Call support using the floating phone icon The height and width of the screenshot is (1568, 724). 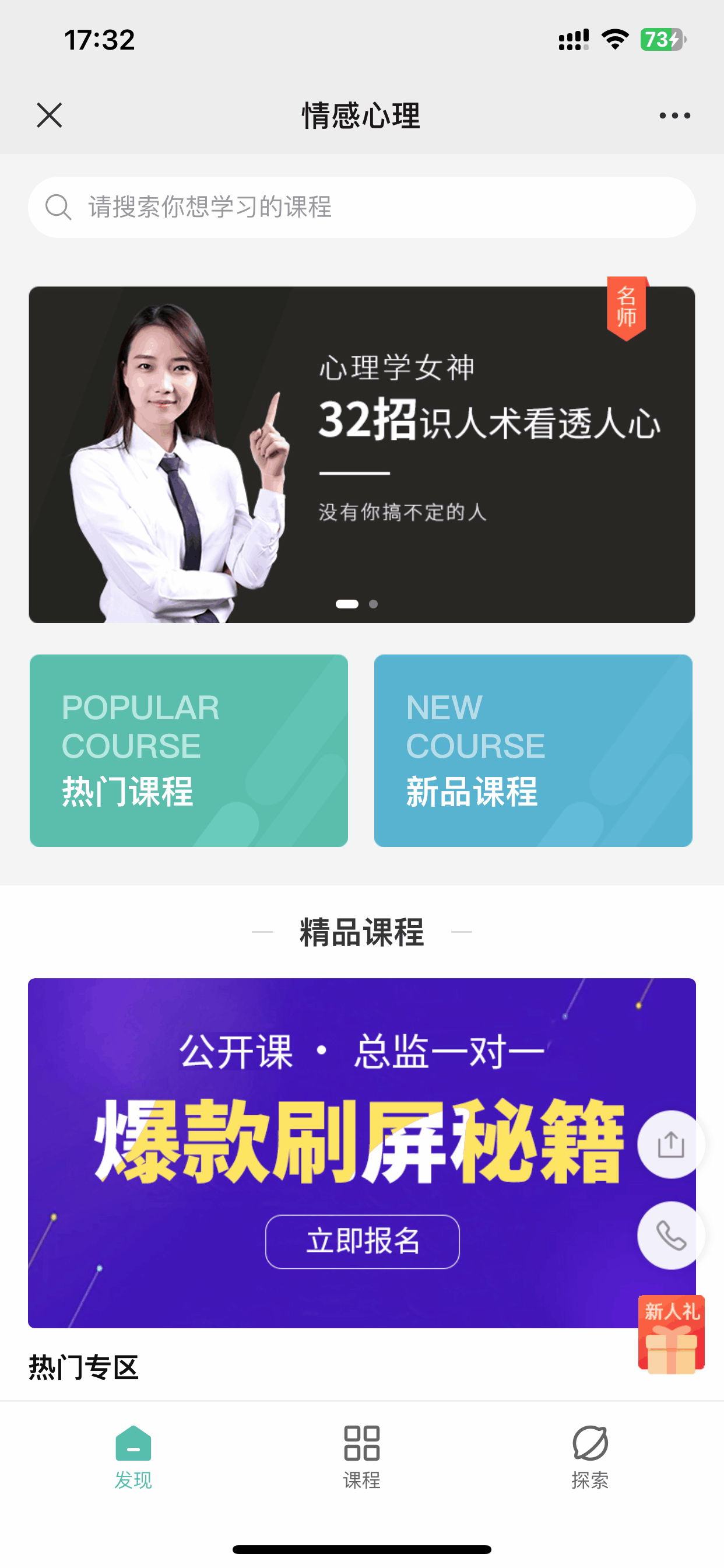(x=670, y=1235)
